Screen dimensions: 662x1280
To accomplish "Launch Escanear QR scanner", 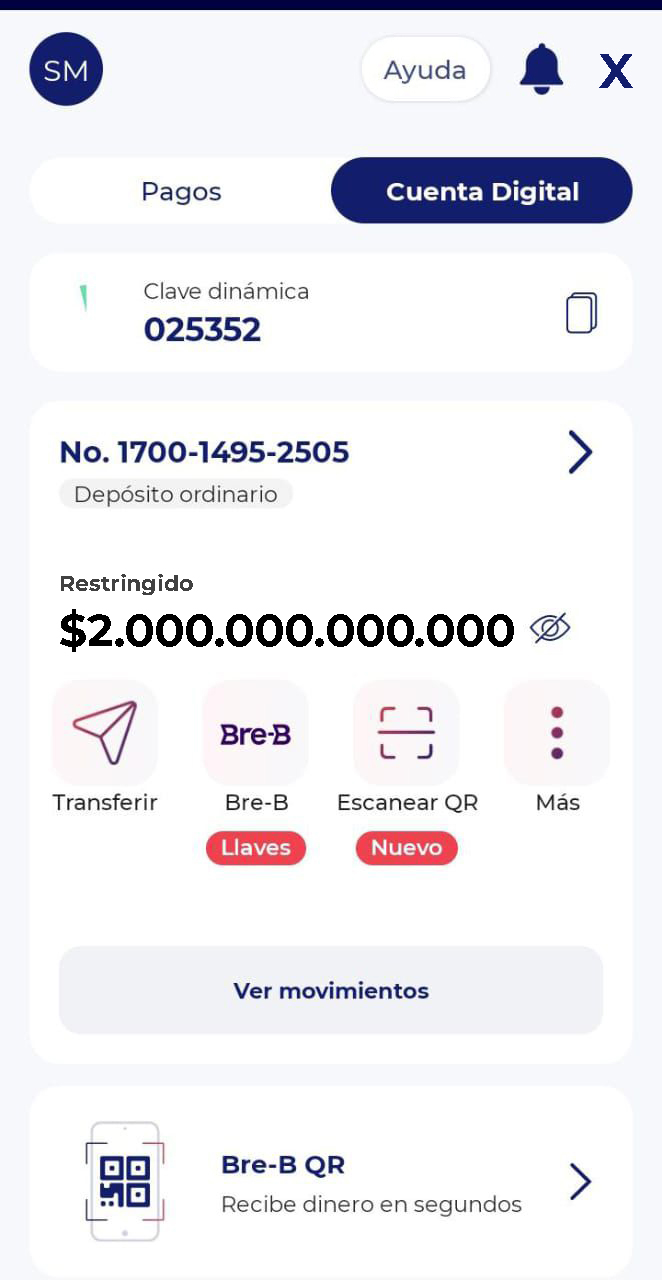I will pyautogui.click(x=406, y=733).
